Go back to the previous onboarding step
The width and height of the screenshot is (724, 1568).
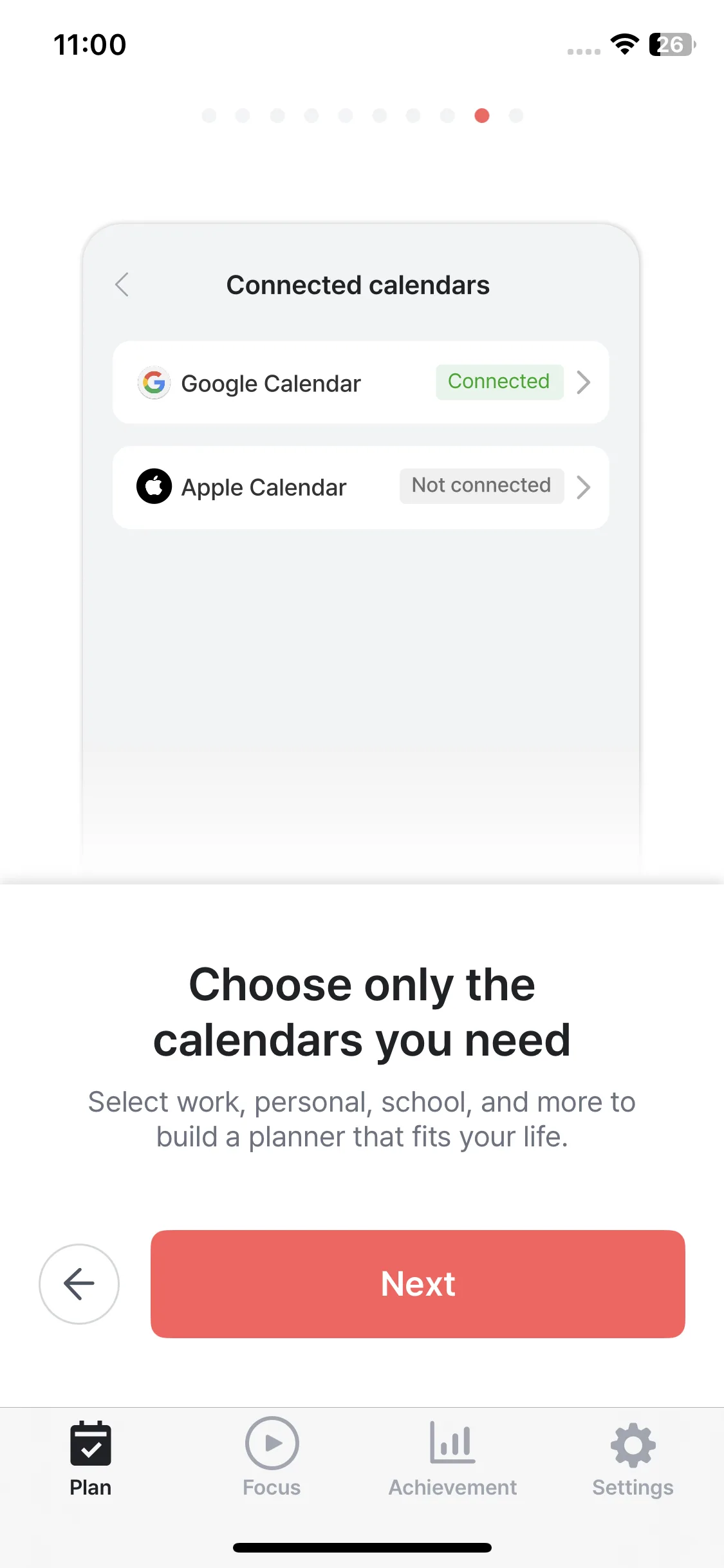[x=79, y=1283]
